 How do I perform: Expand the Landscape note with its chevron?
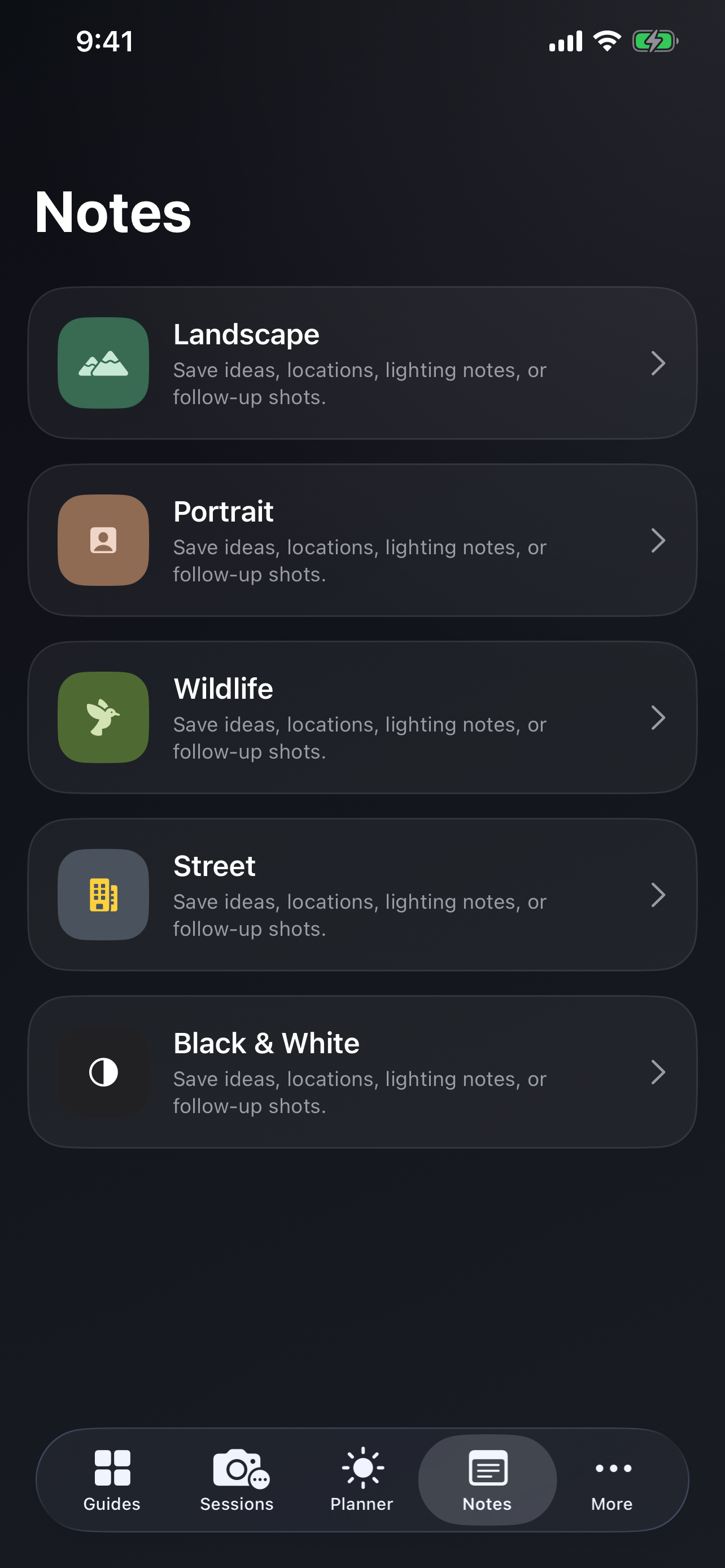(660, 362)
